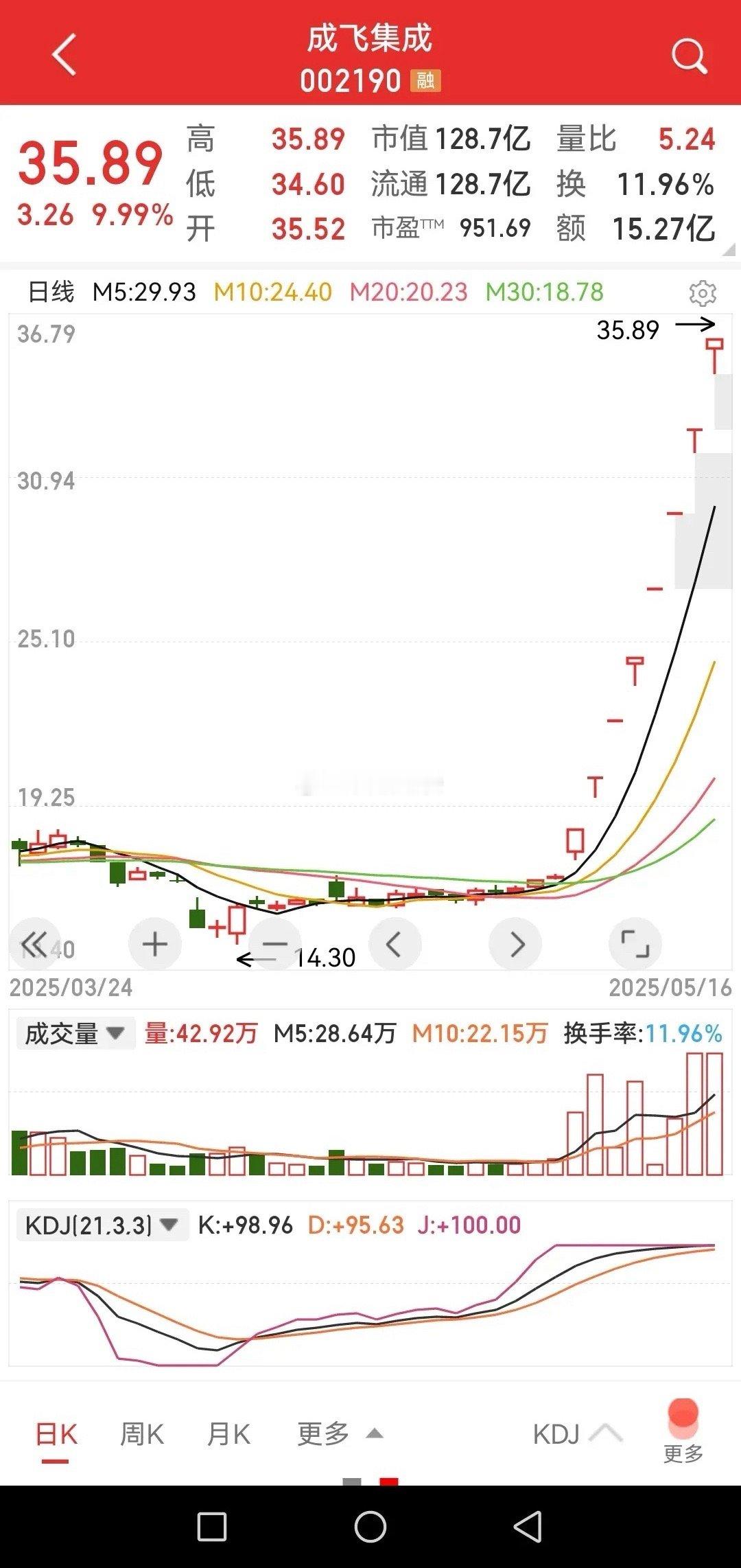Open stock search magnifier icon
Screen dimensions: 741x1568
coord(688,56)
